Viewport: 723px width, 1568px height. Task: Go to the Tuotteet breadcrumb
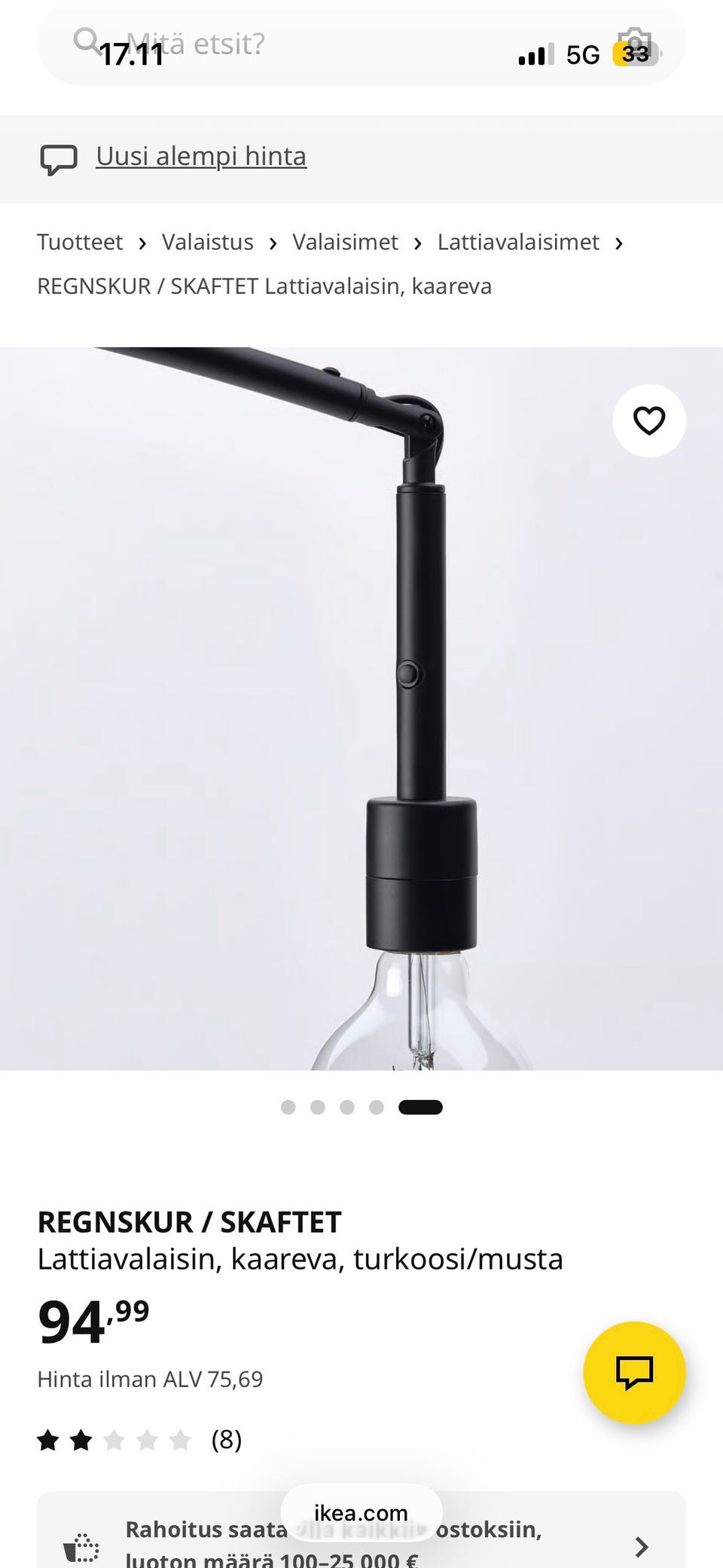[x=80, y=243]
